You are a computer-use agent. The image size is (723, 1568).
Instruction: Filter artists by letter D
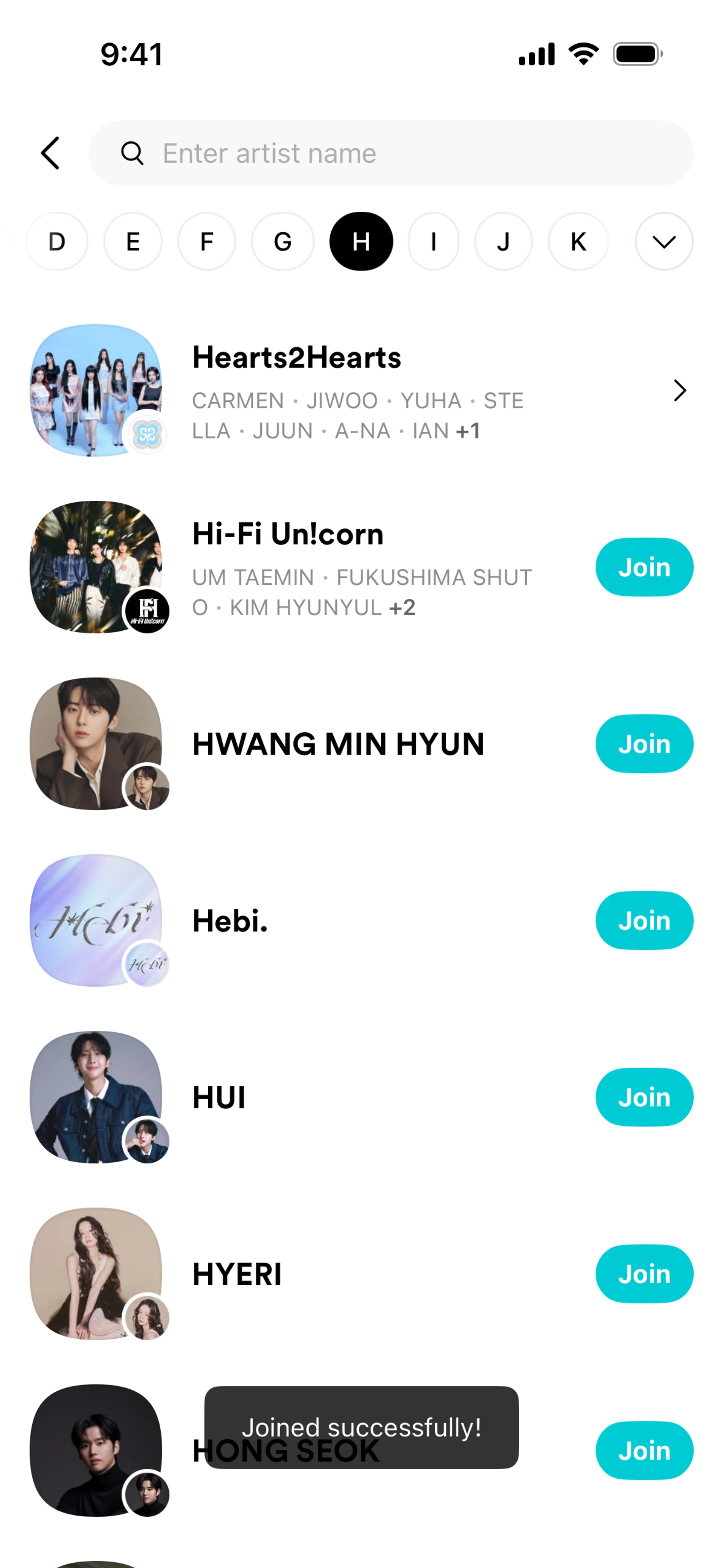[x=56, y=241]
